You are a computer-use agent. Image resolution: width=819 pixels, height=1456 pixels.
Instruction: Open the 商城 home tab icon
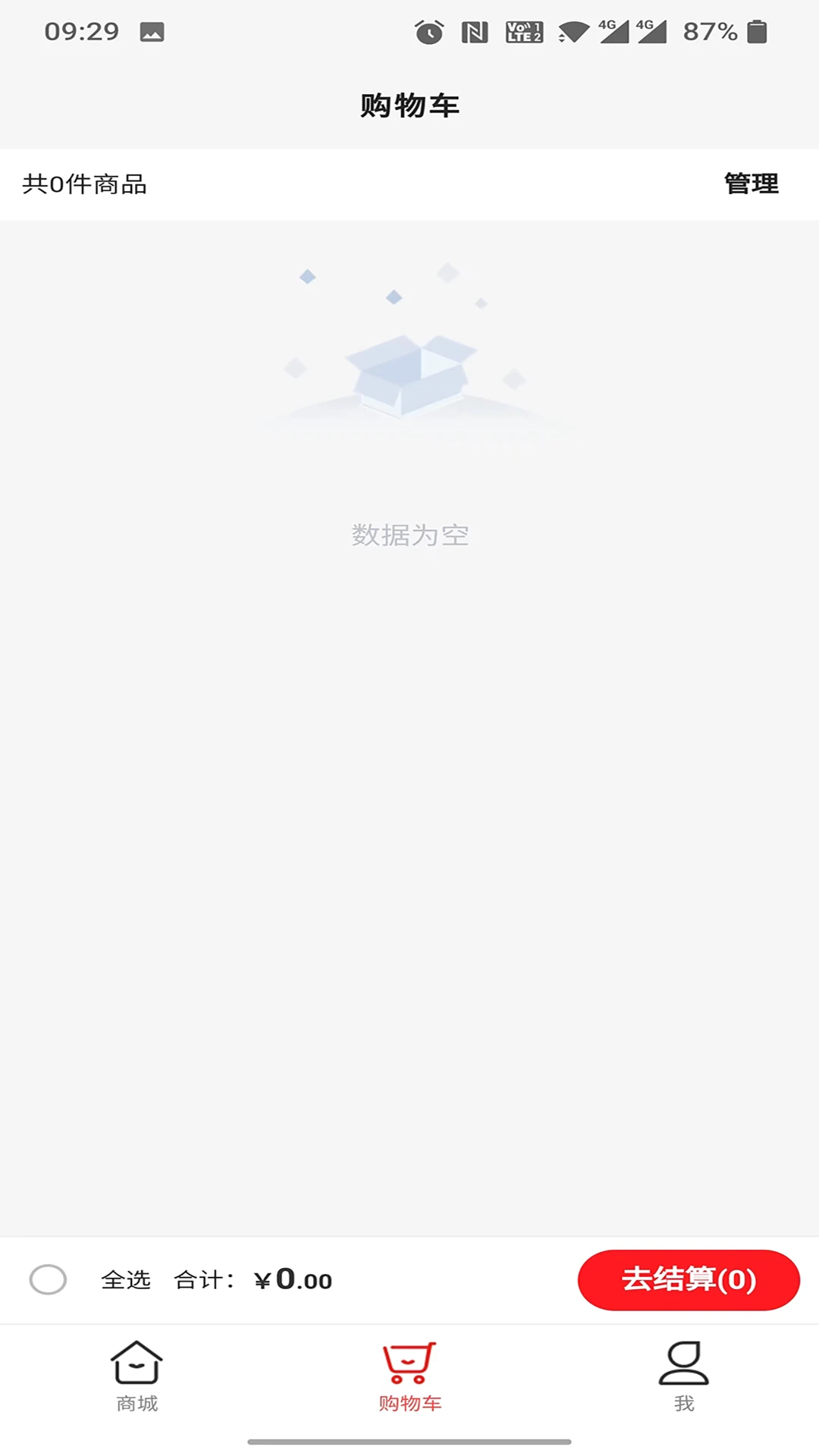point(136,1361)
